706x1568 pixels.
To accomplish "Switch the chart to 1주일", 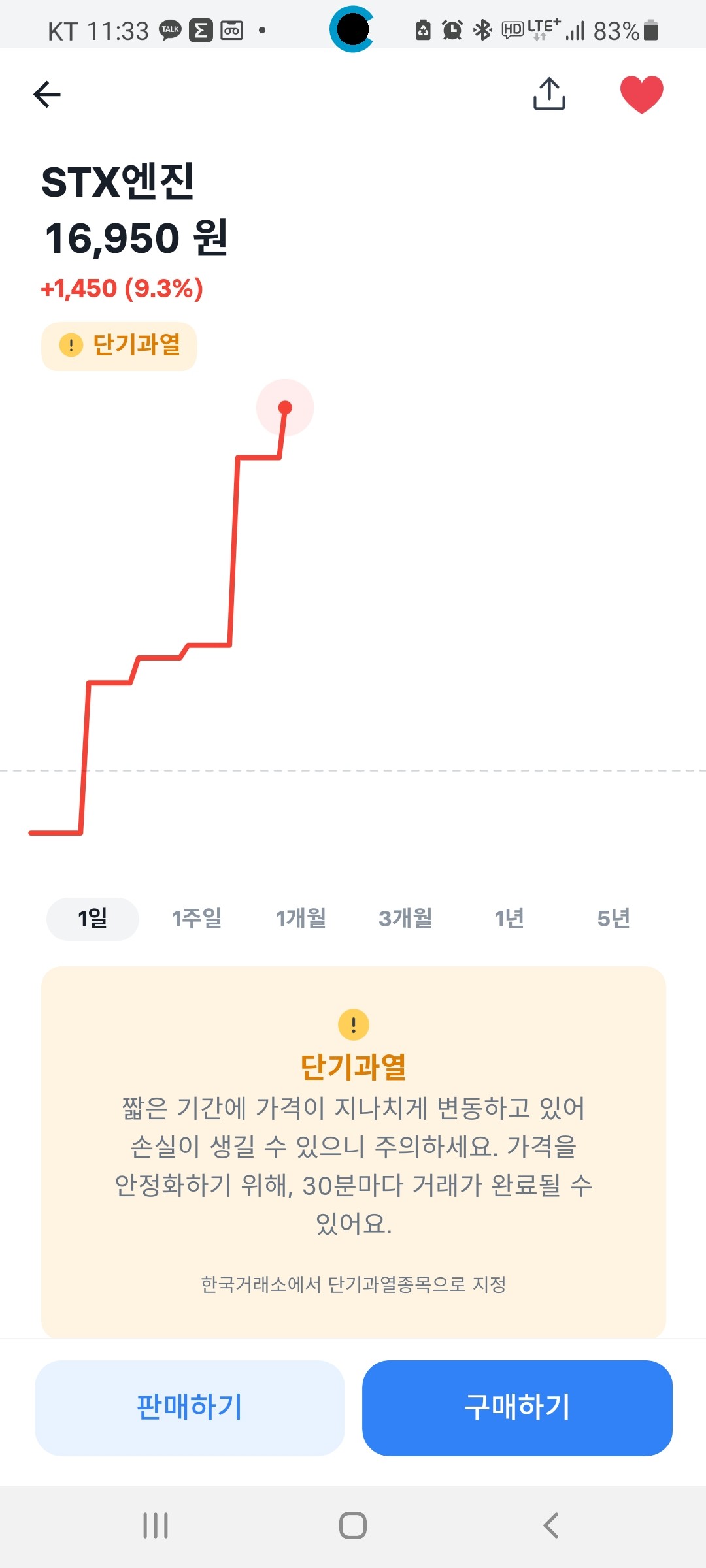I will [x=197, y=919].
